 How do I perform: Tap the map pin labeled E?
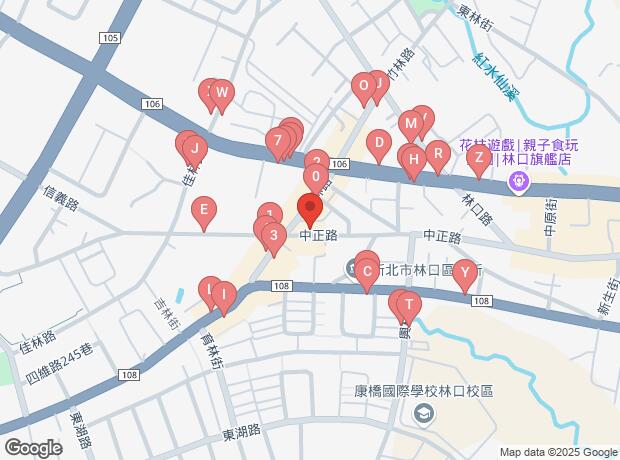pyautogui.click(x=203, y=210)
